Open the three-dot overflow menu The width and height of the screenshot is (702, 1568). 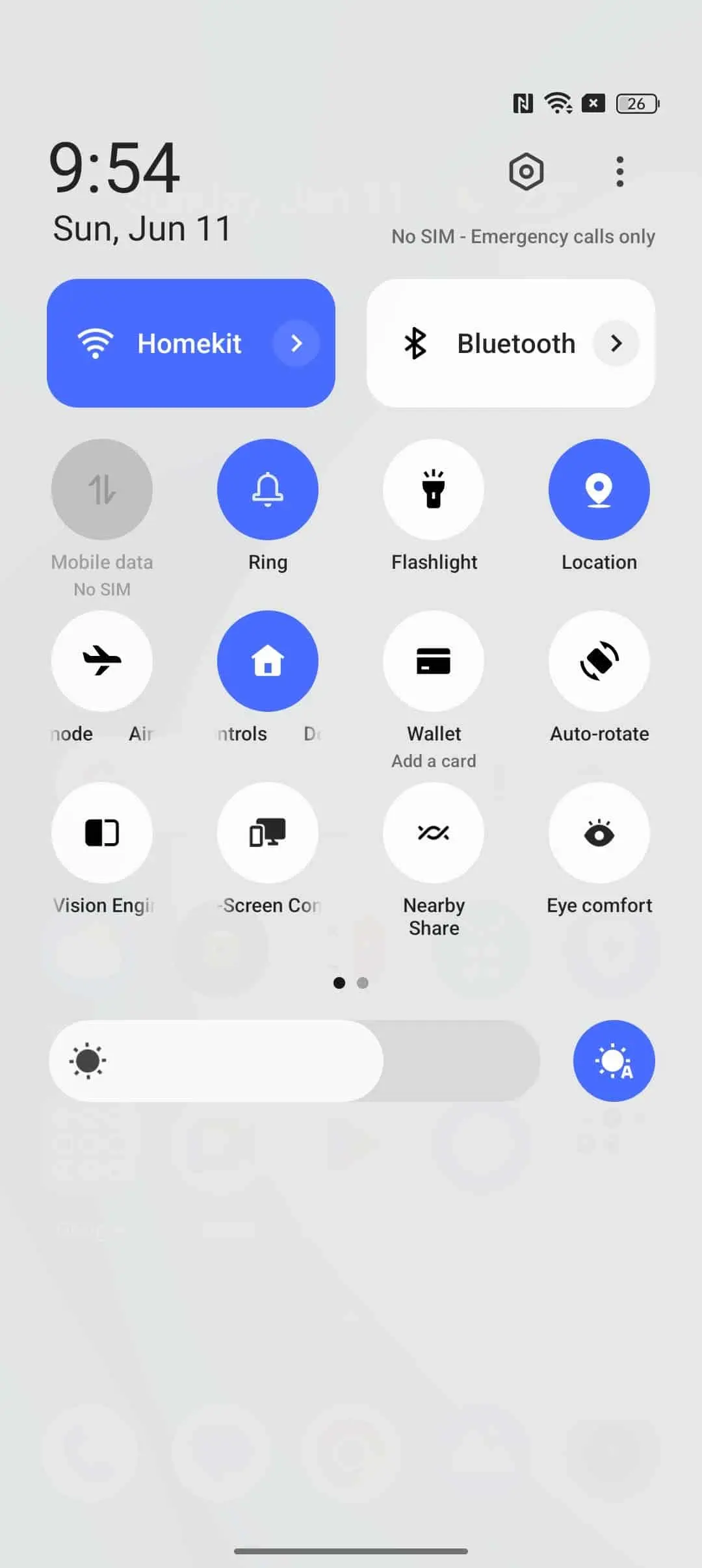619,172
